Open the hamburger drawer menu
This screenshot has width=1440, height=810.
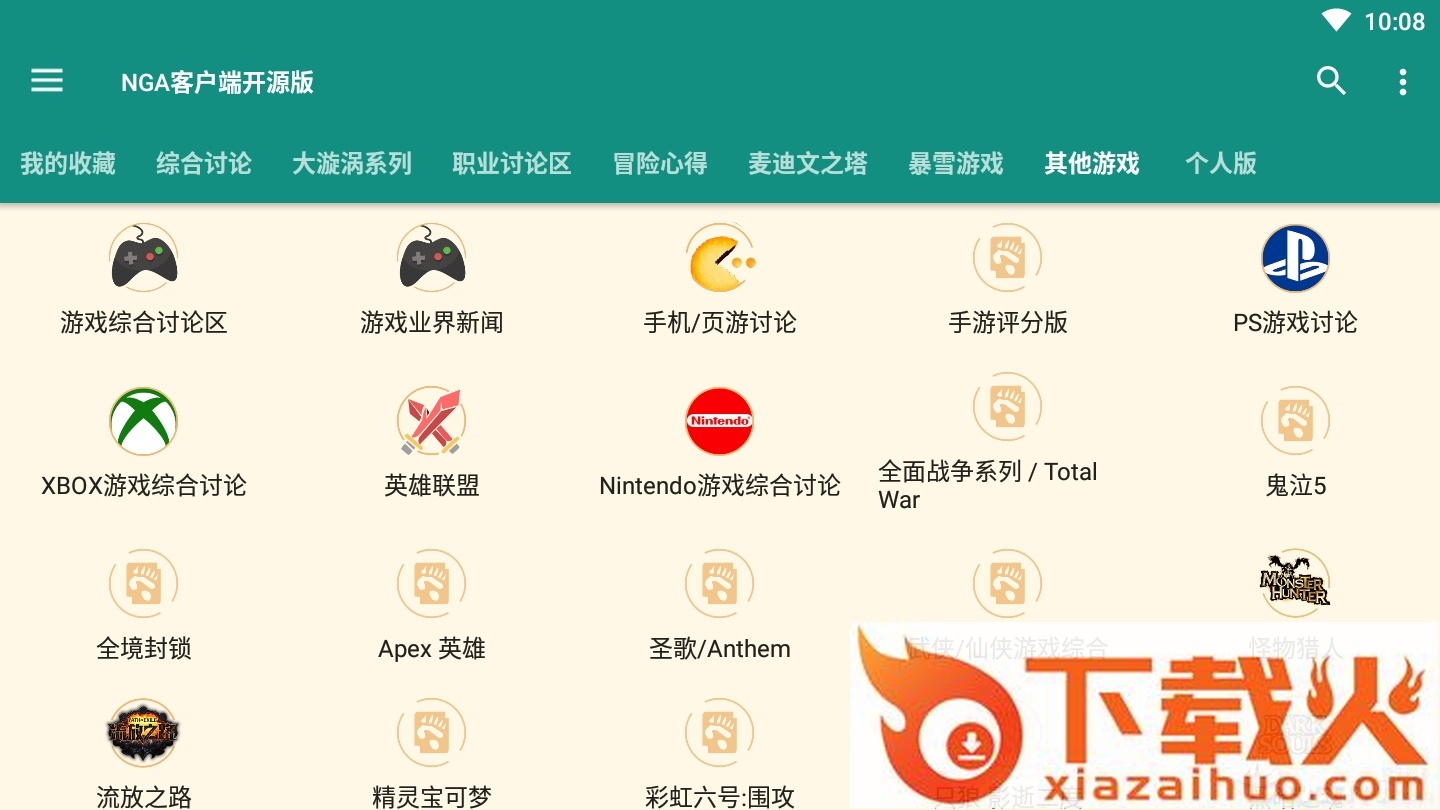47,81
